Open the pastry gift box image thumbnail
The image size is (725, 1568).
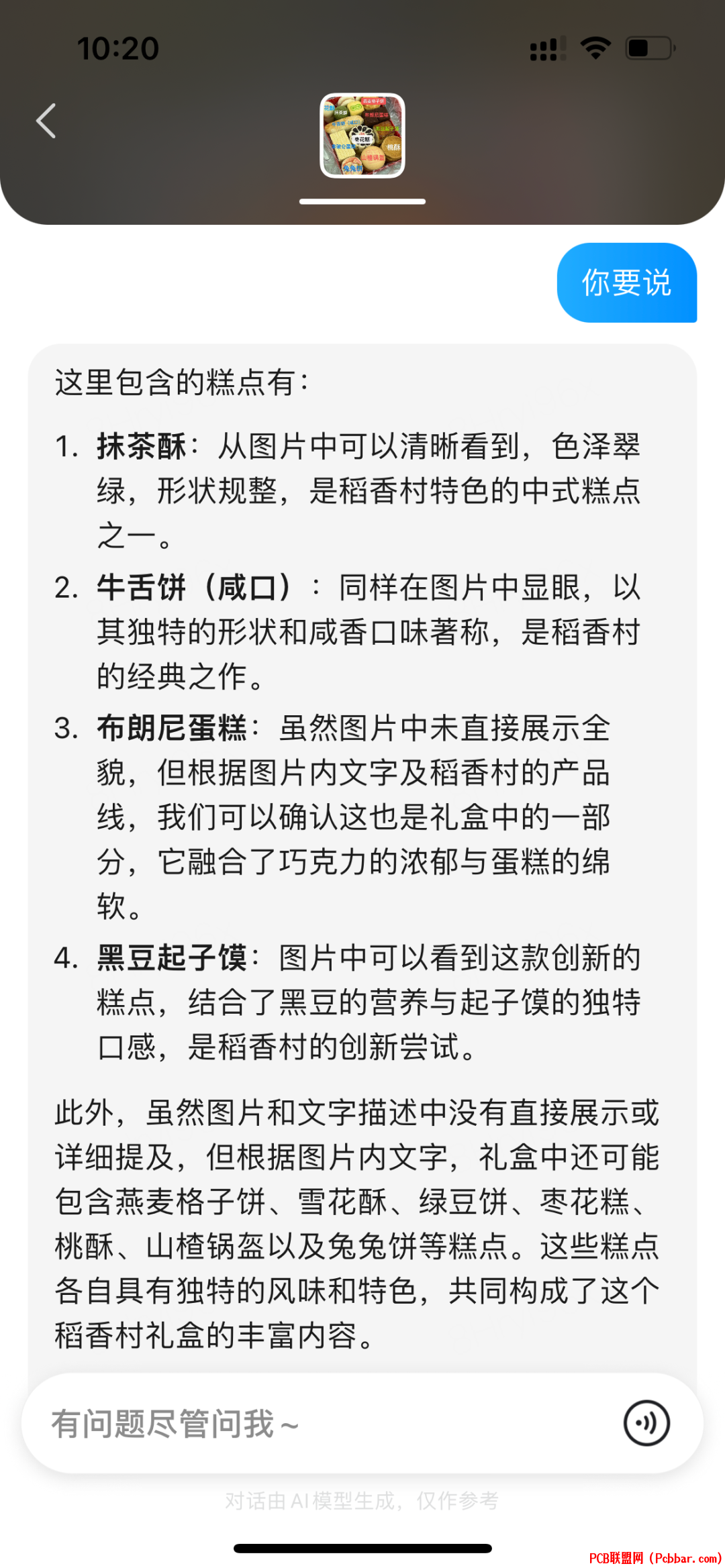[362, 136]
